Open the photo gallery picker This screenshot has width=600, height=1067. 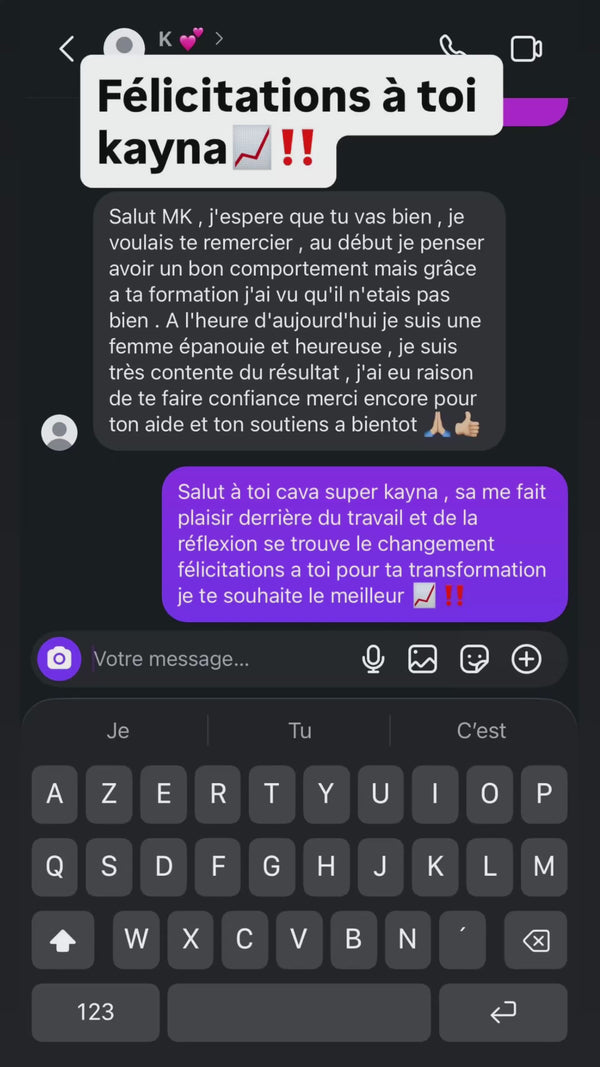(423, 659)
